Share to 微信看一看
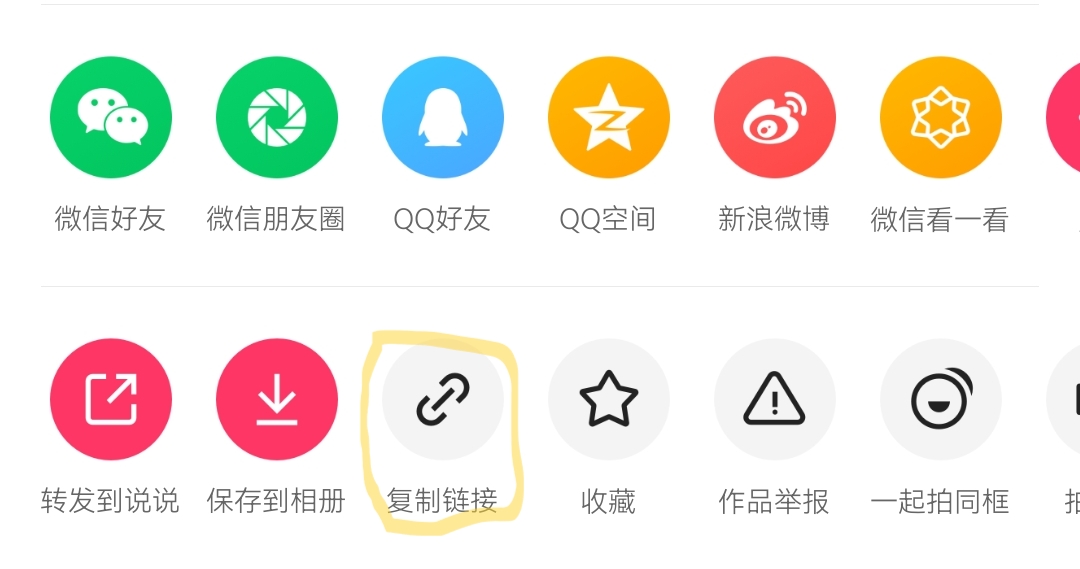 940,117
